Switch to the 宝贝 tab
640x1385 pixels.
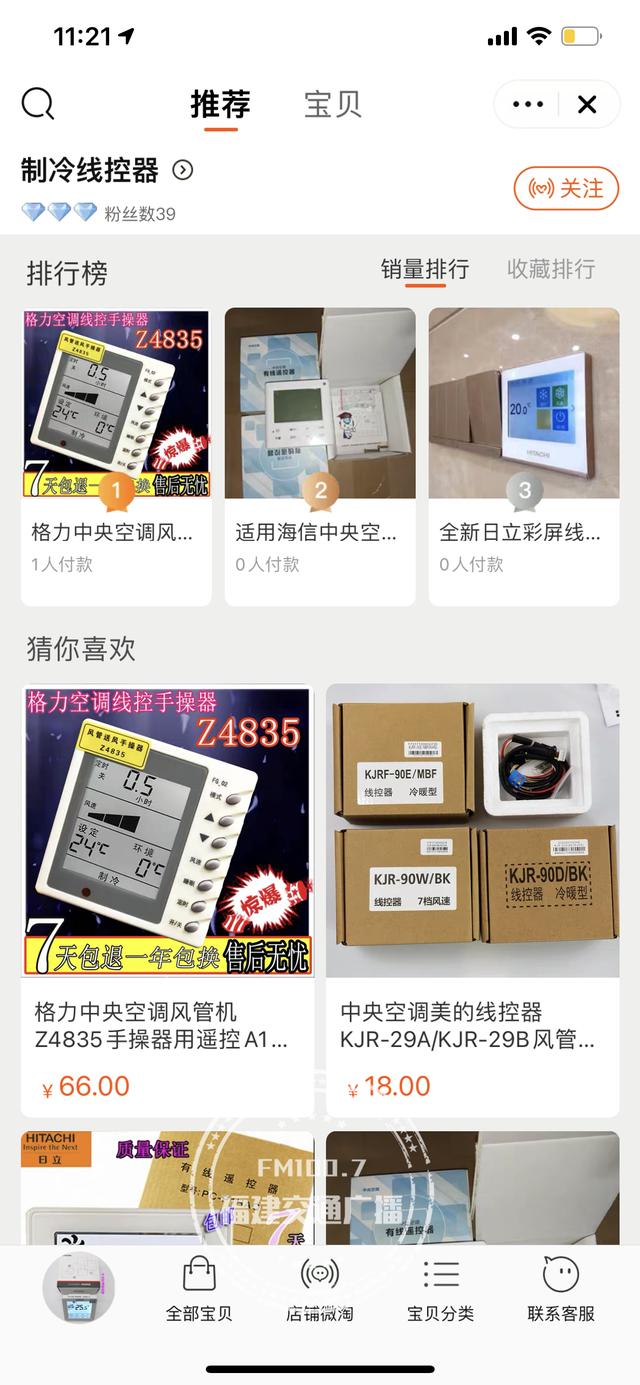[332, 104]
